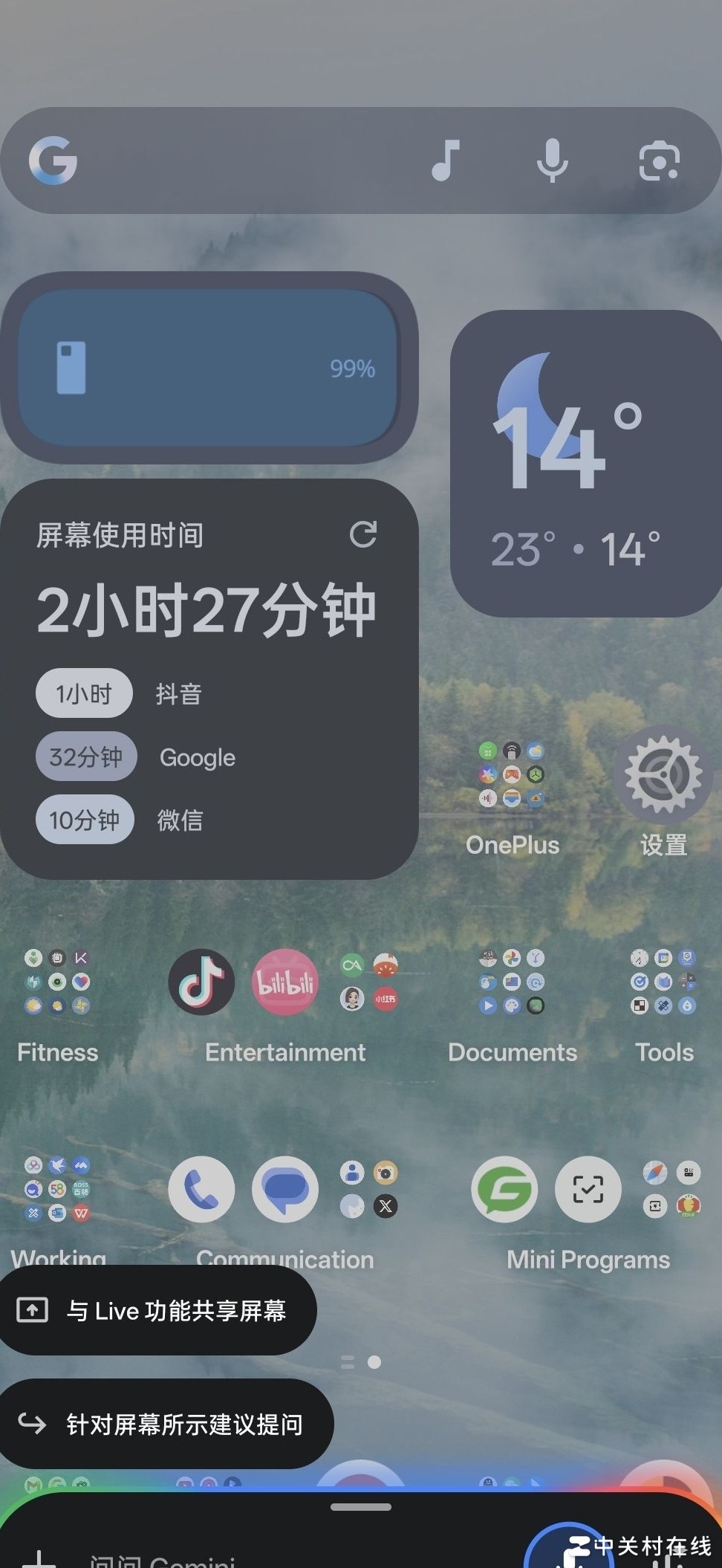Launch bilibili app
The height and width of the screenshot is (1568, 722).
[x=285, y=982]
